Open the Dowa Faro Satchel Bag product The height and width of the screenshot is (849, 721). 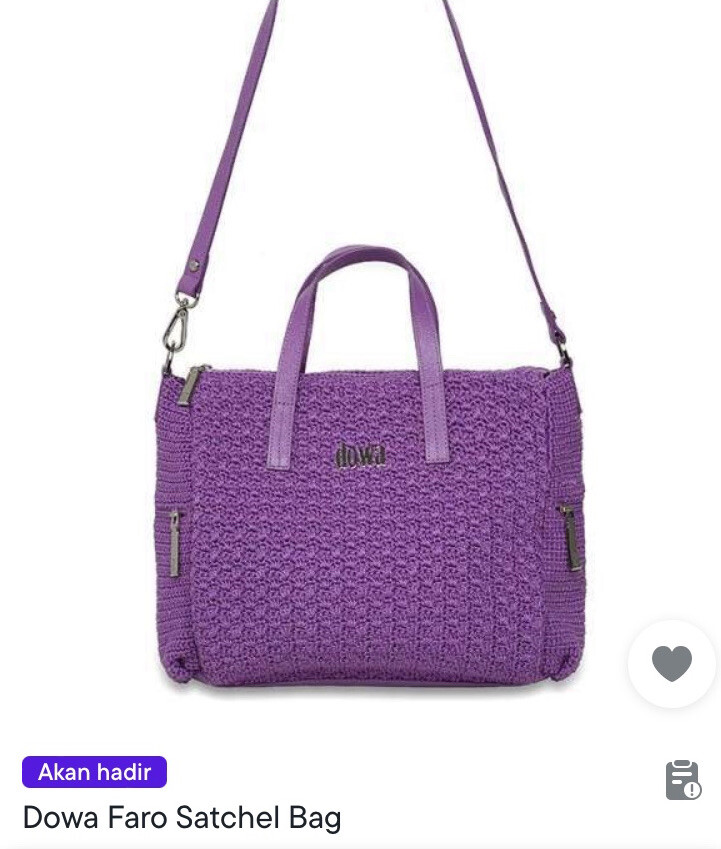pyautogui.click(x=182, y=818)
